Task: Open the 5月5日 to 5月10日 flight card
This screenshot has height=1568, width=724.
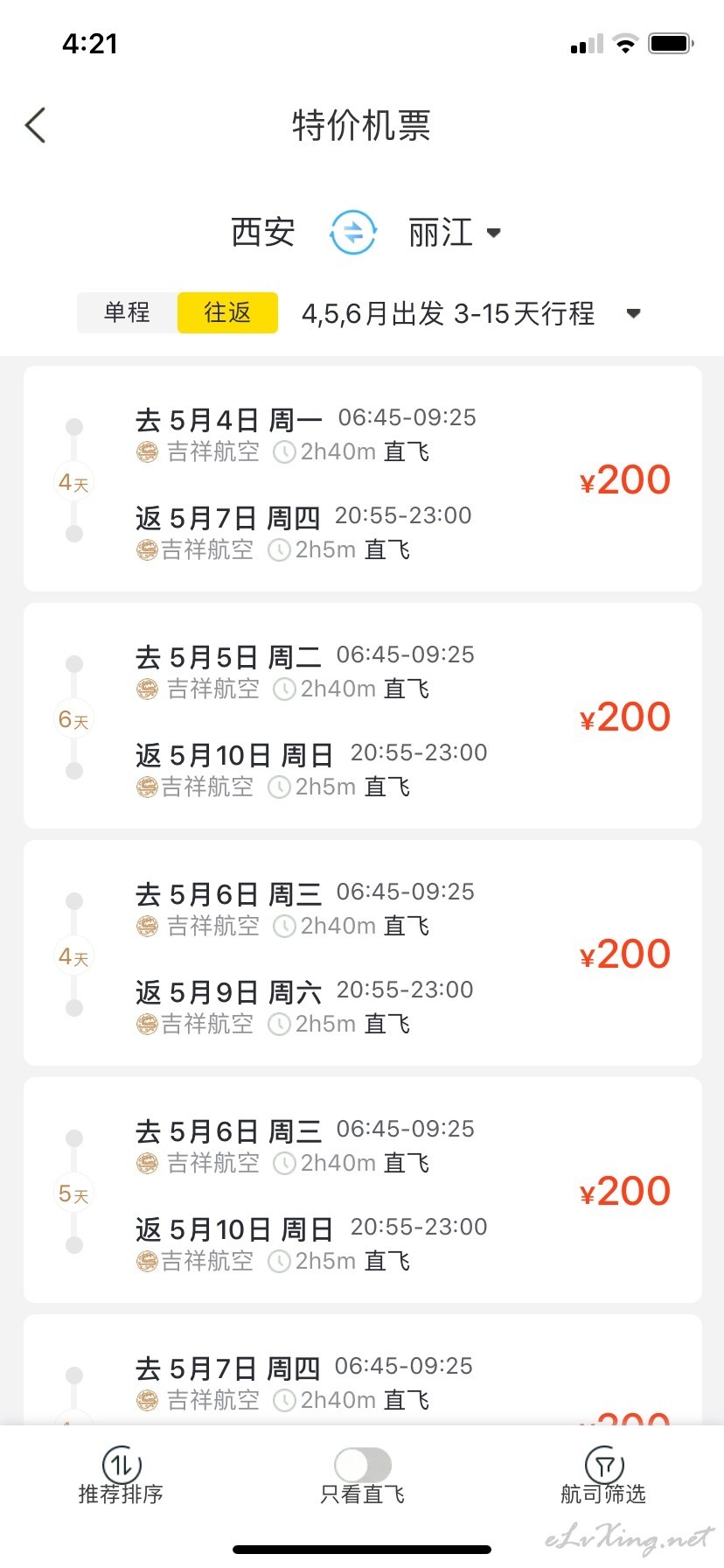Action: (362, 716)
